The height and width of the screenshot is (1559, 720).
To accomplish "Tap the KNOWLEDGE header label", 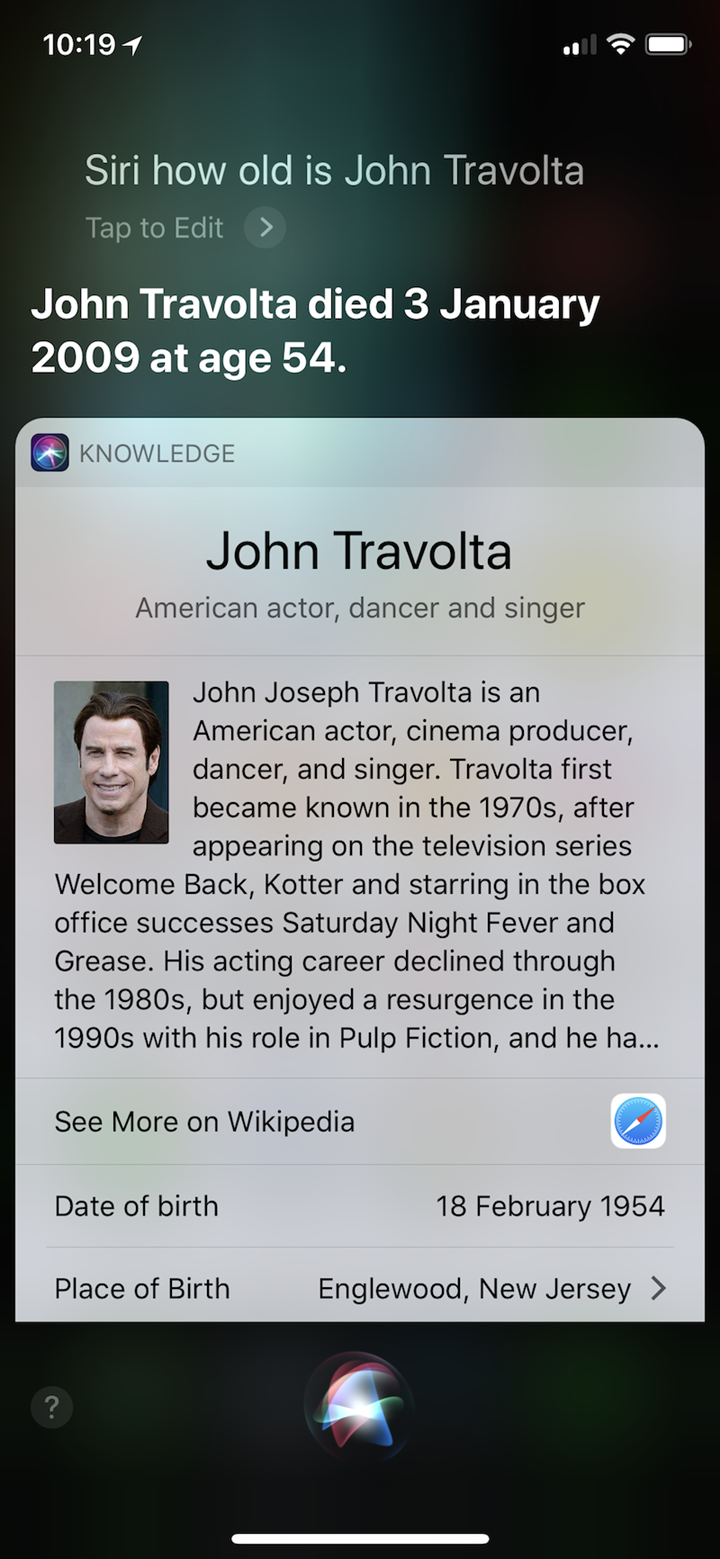I will (x=156, y=452).
